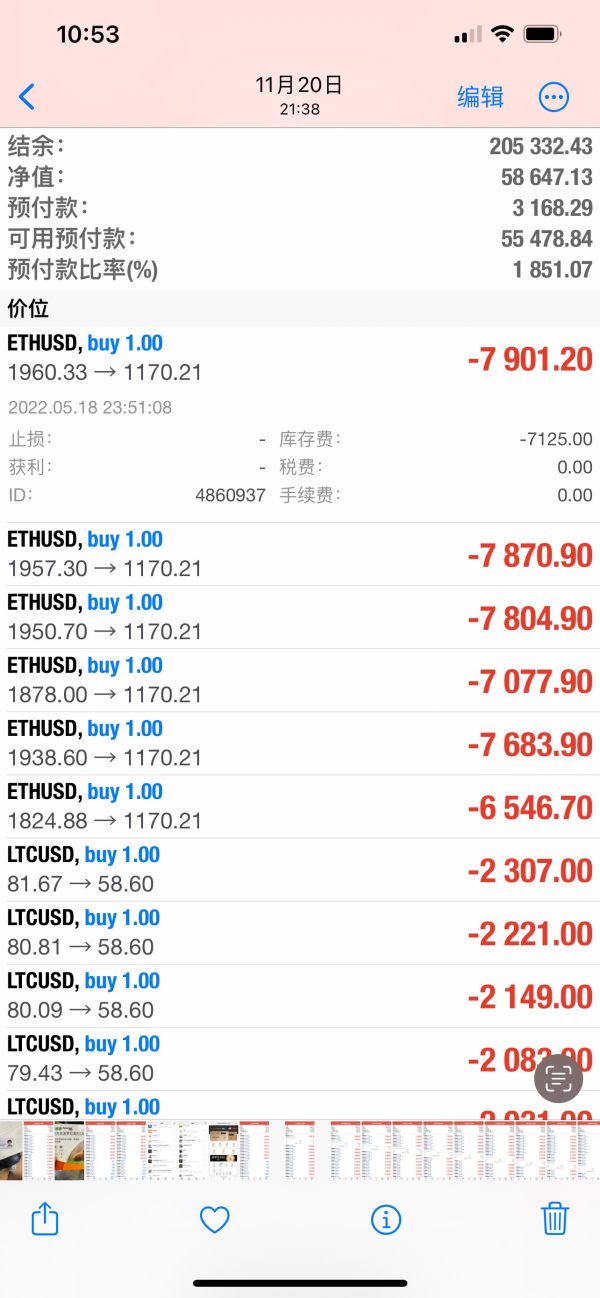Share this photo
Screen dimensions: 600x1298
(45, 1219)
